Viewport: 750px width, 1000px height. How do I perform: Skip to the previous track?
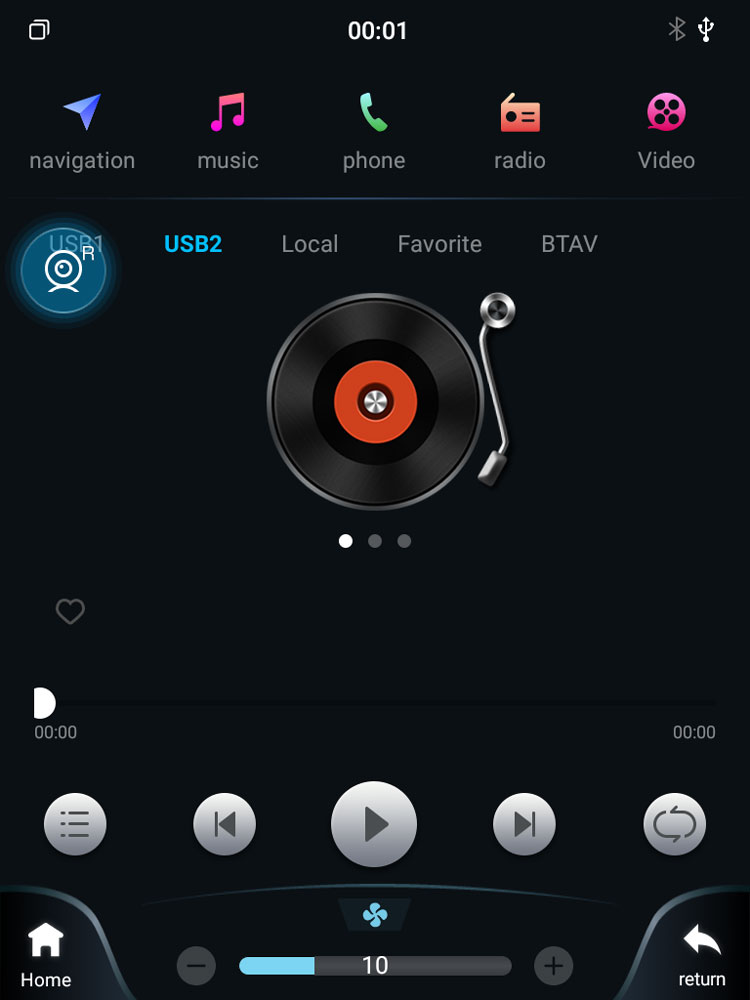pos(224,825)
